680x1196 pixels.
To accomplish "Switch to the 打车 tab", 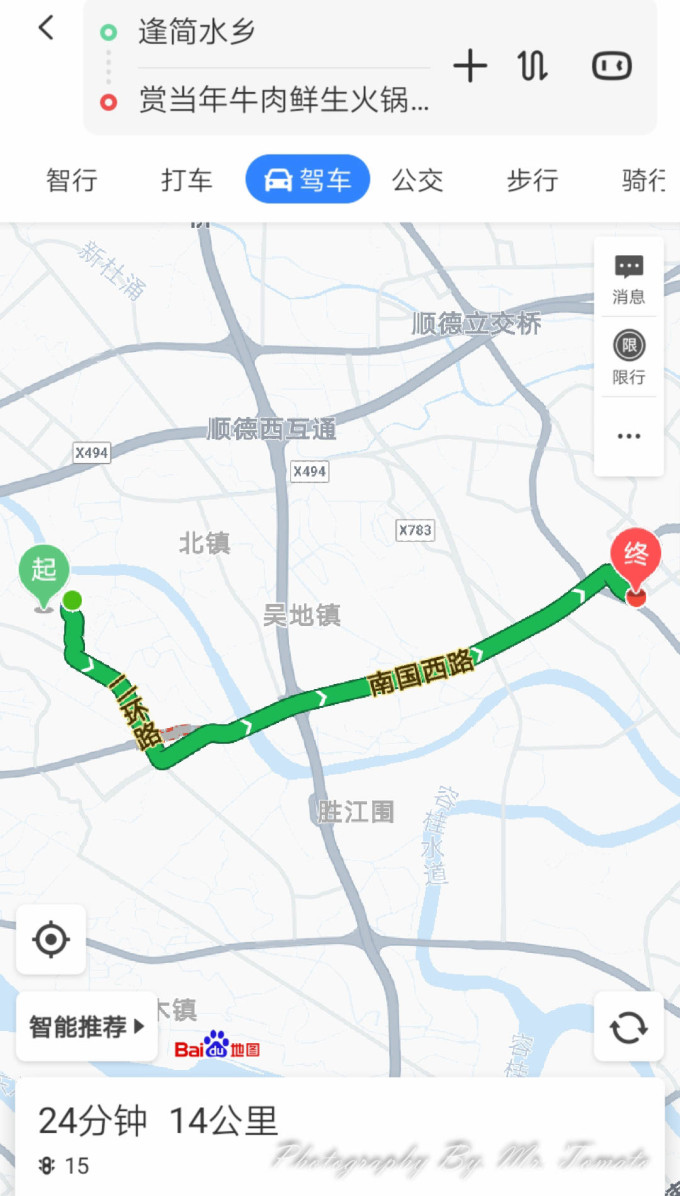I will click(187, 180).
